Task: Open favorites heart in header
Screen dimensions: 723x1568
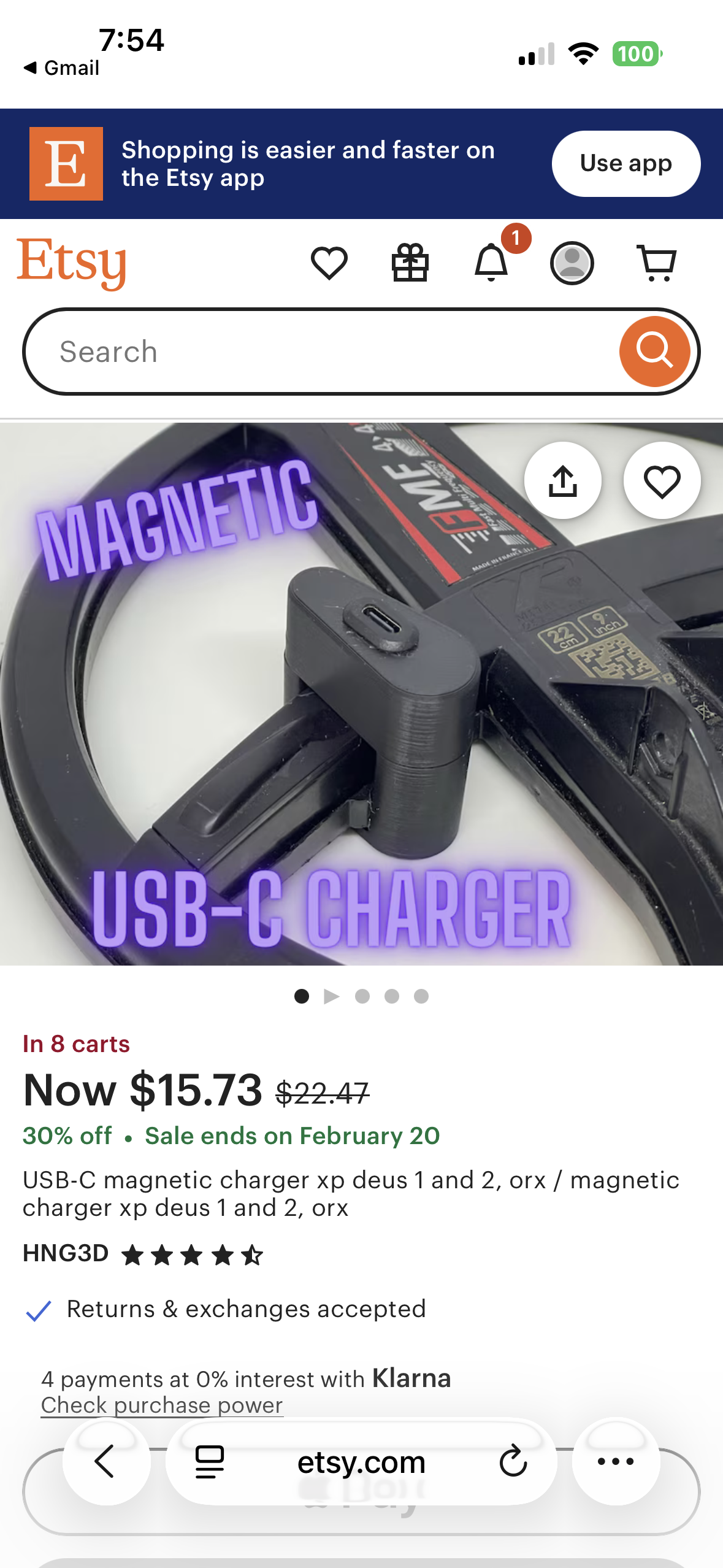Action: (329, 263)
